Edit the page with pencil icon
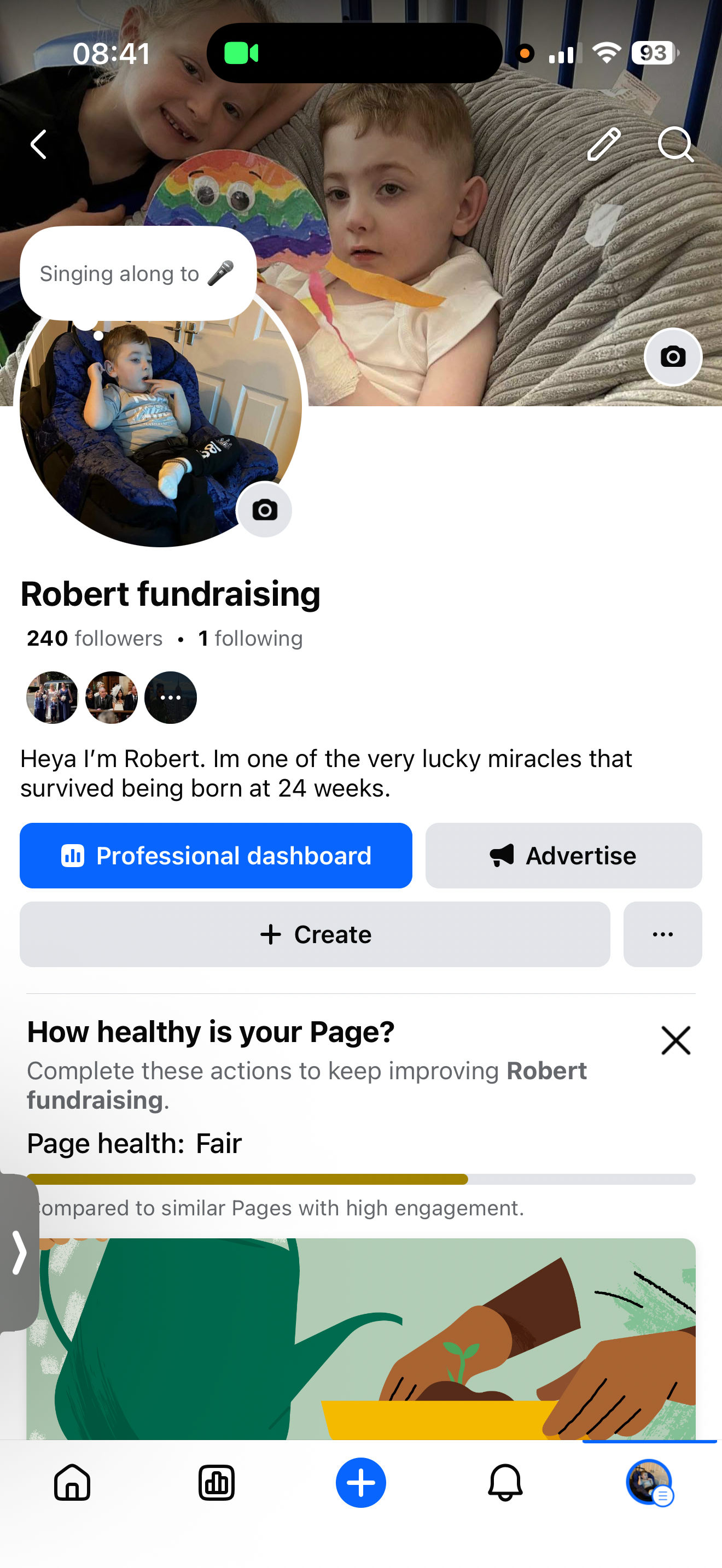Viewport: 722px width, 1568px height. [603, 145]
